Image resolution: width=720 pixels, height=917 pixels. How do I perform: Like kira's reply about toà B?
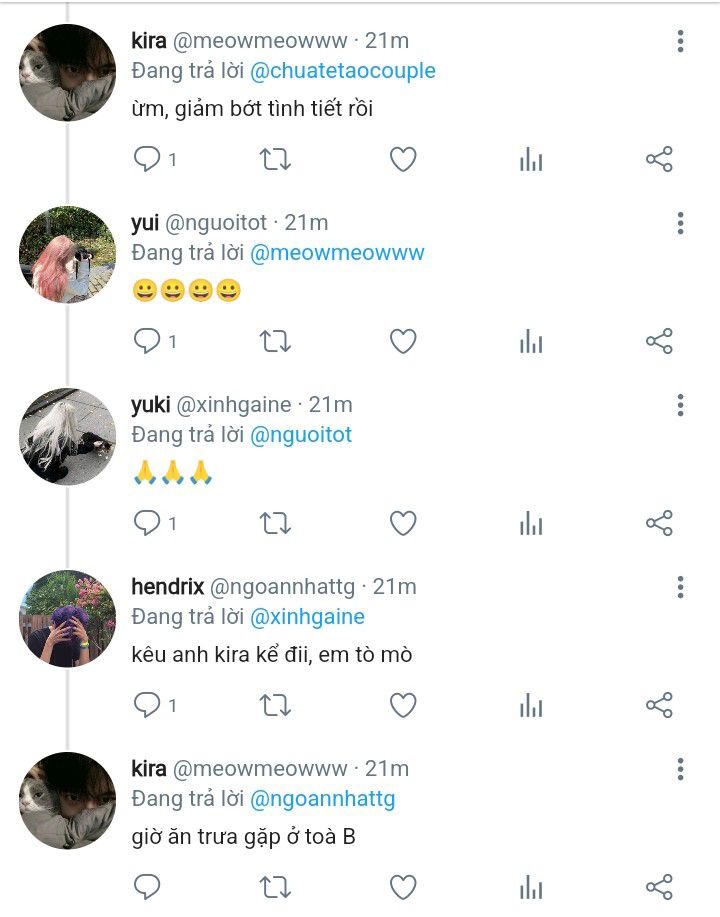402,887
